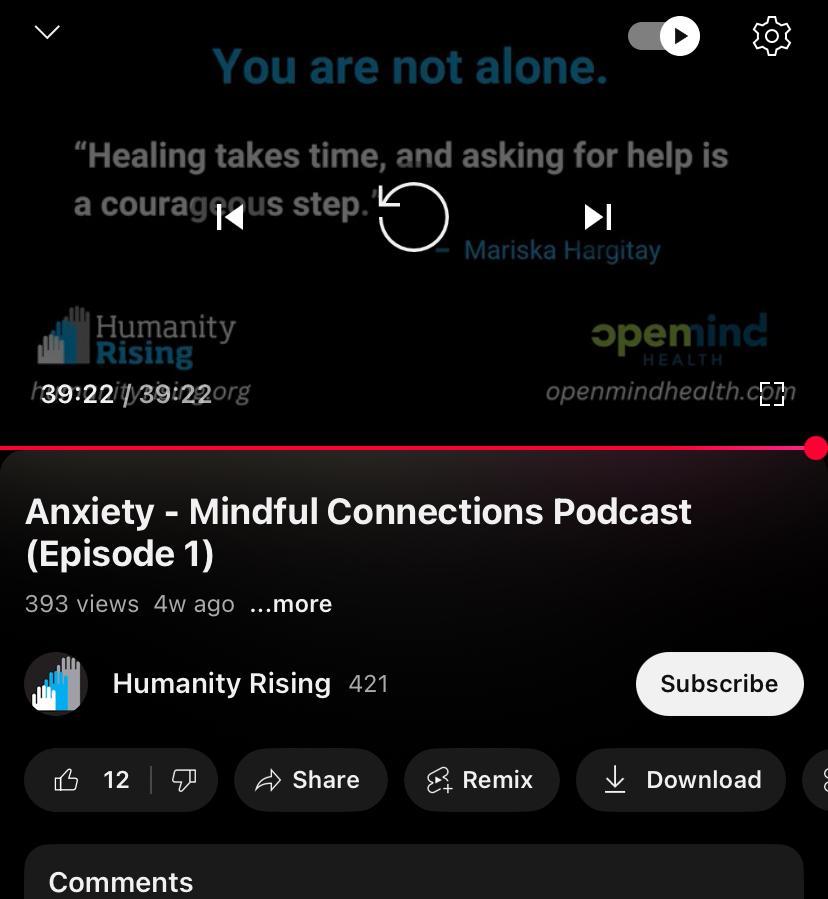Image resolution: width=828 pixels, height=899 pixels.
Task: Download the video for offline viewing
Action: pos(681,780)
